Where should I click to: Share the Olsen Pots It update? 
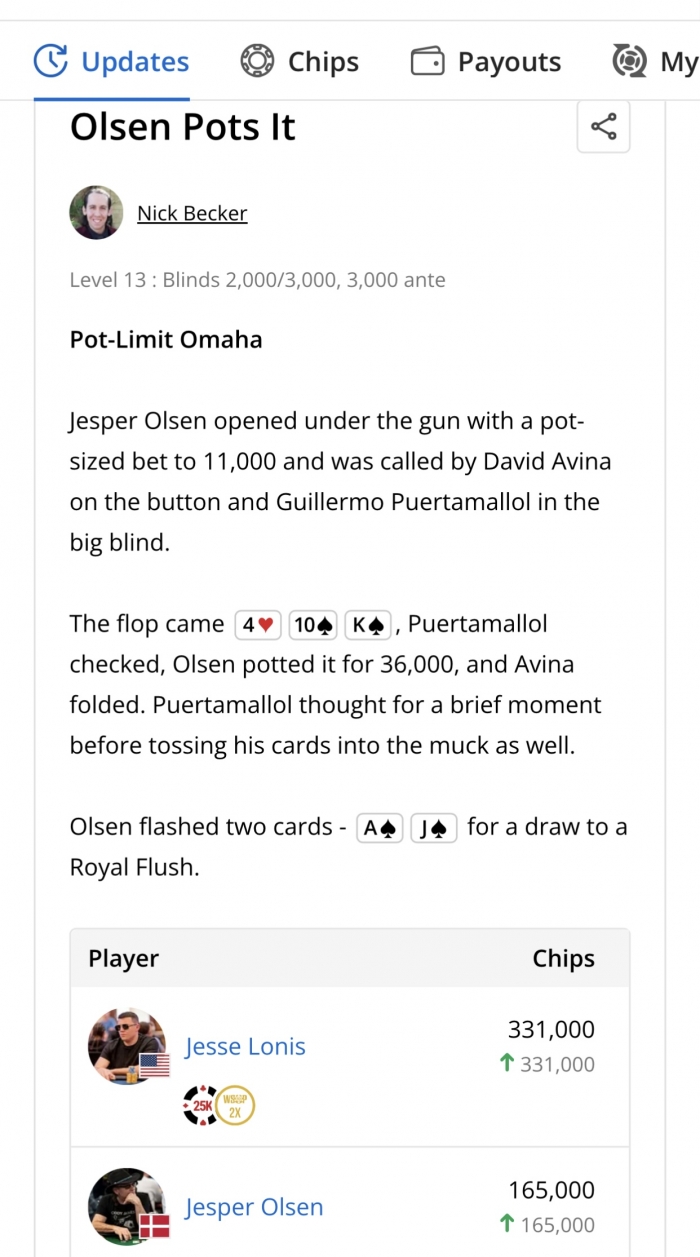[x=603, y=127]
